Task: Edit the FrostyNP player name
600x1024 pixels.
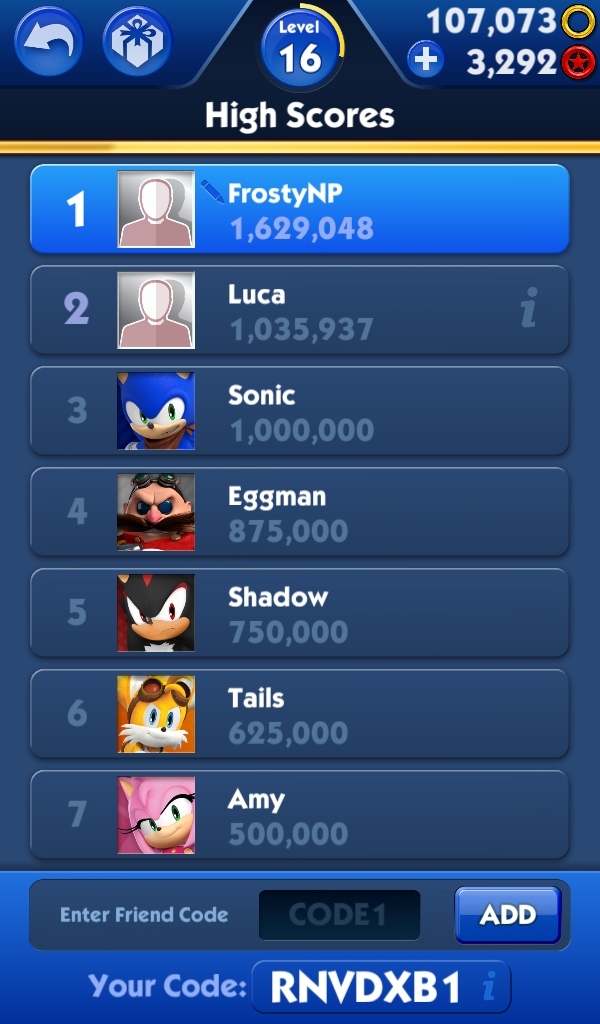Action: point(212,191)
